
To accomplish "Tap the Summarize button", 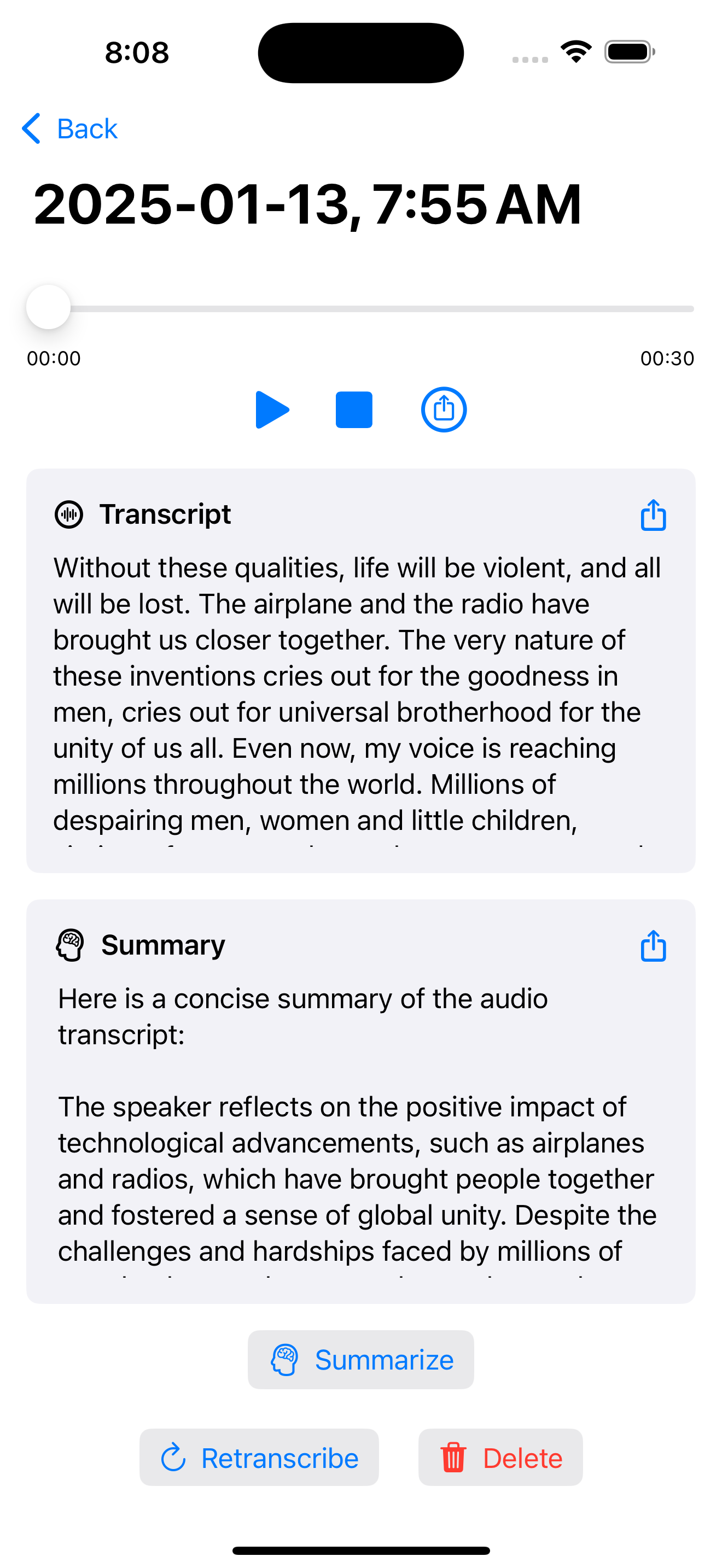I will tap(360, 1359).
